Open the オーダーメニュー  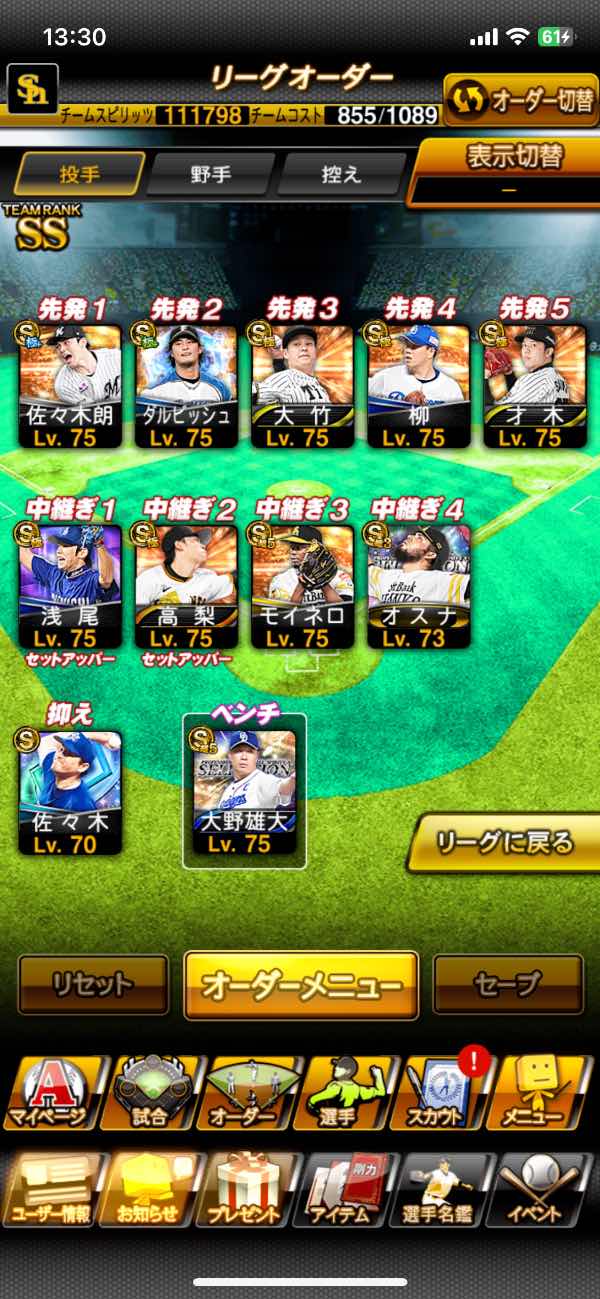[301, 985]
